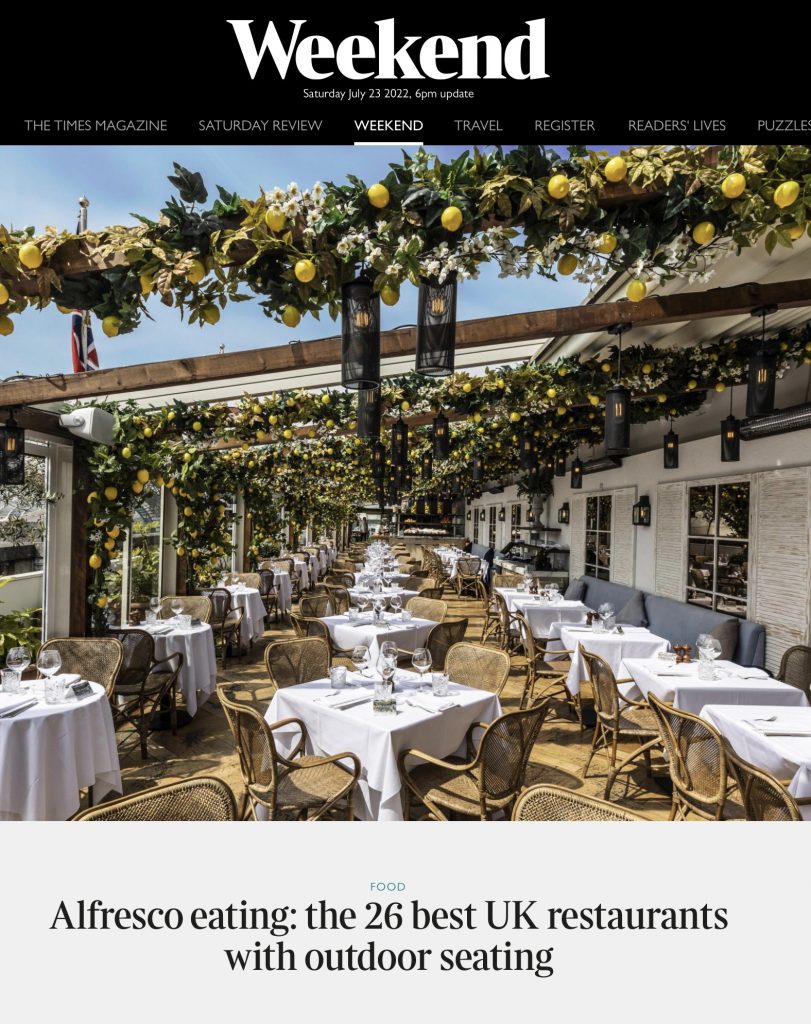
Task: Select the Weekend tab
Action: (x=388, y=125)
